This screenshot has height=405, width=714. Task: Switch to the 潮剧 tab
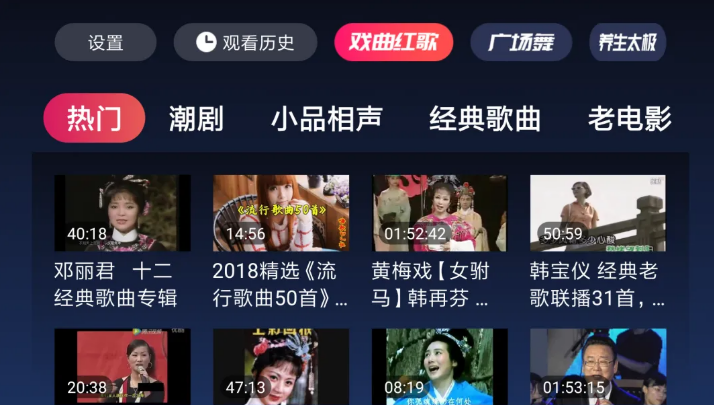point(196,118)
